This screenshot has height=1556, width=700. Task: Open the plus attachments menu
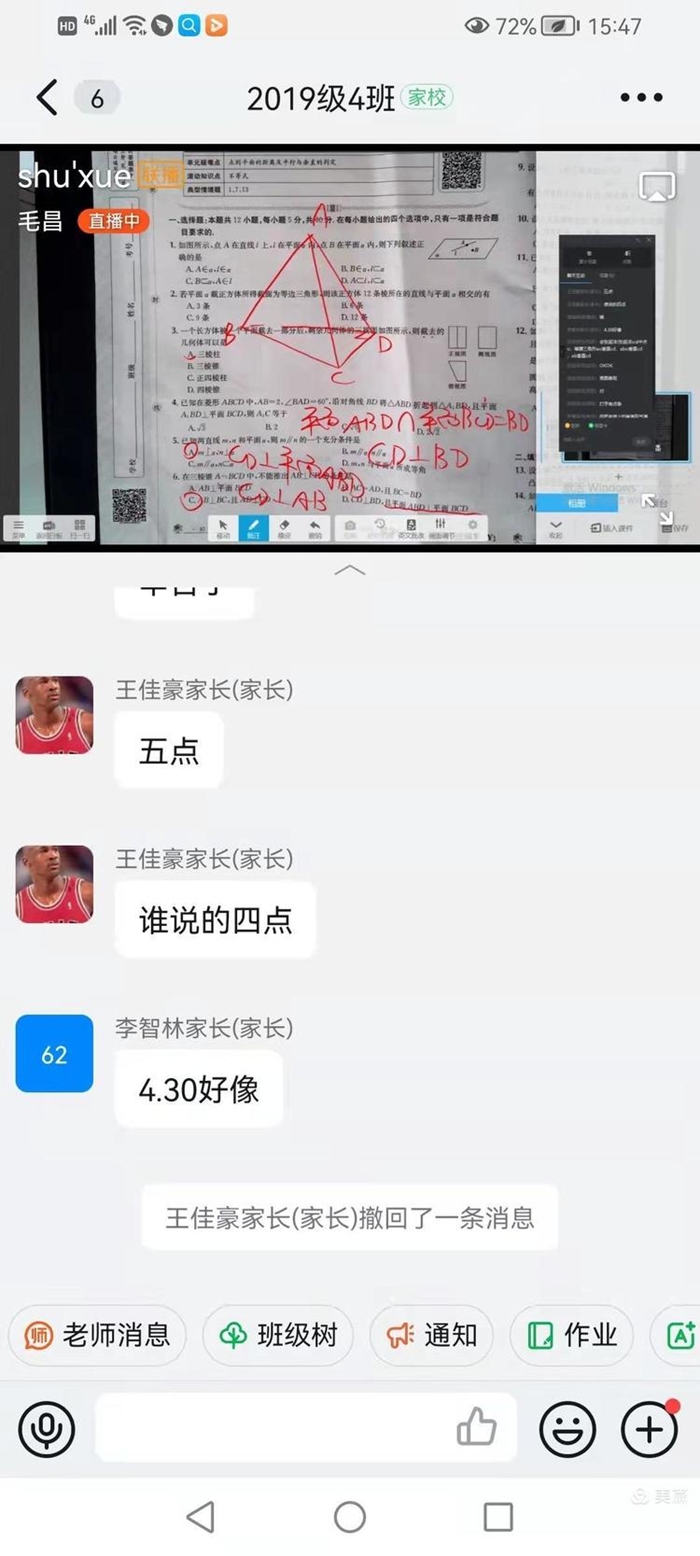649,1429
